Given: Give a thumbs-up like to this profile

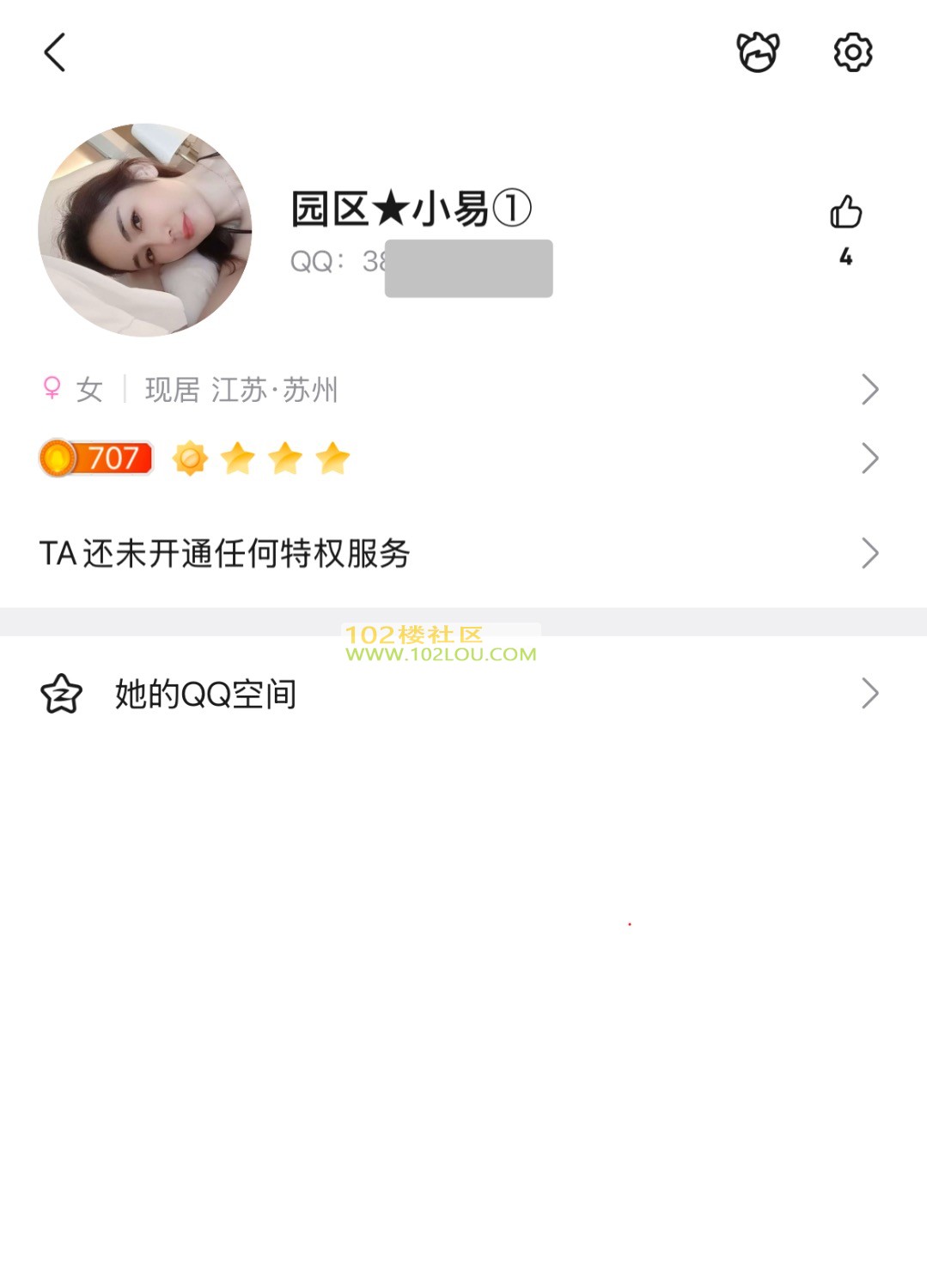Looking at the screenshot, I should point(845,213).
